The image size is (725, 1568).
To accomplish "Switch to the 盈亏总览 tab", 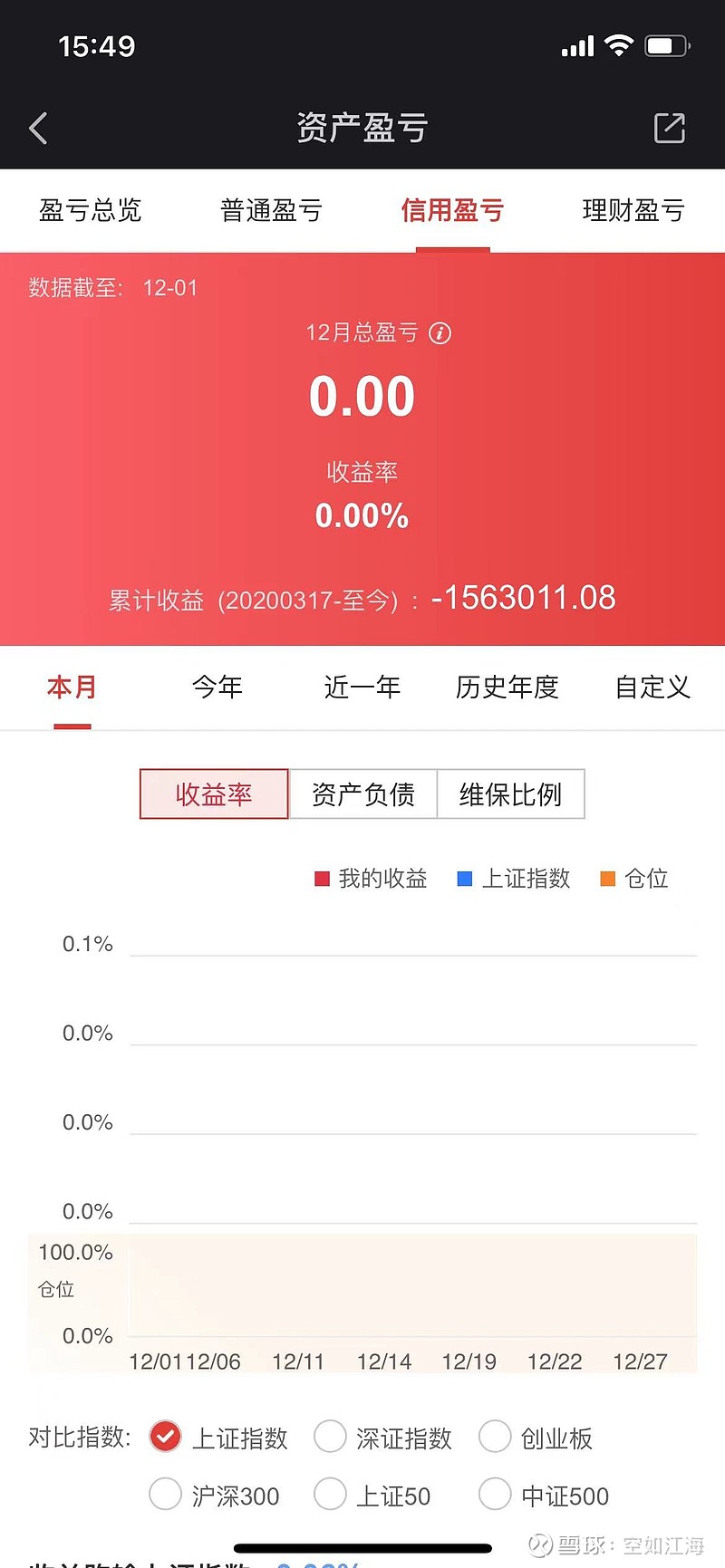I will pyautogui.click(x=91, y=210).
